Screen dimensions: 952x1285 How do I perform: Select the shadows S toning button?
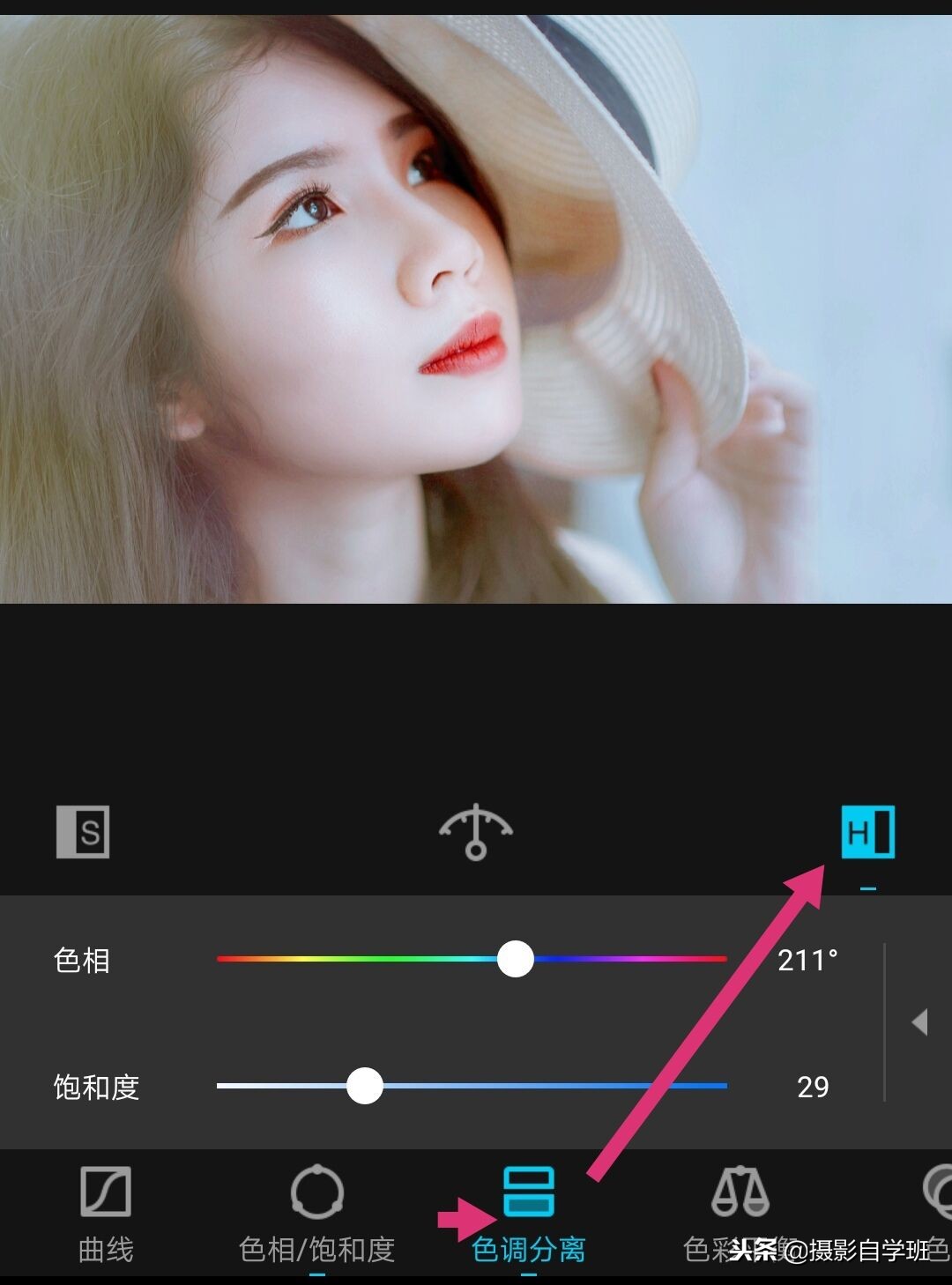[83, 831]
